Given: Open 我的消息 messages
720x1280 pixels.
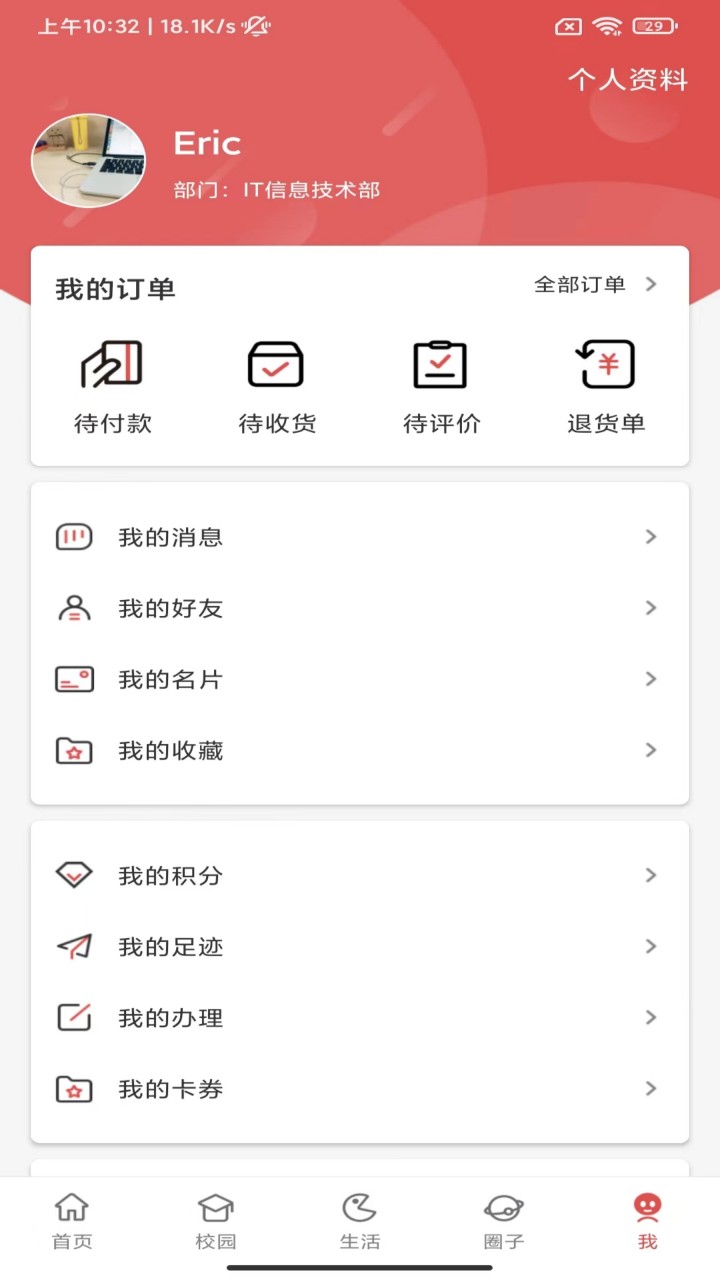Looking at the screenshot, I should point(360,538).
